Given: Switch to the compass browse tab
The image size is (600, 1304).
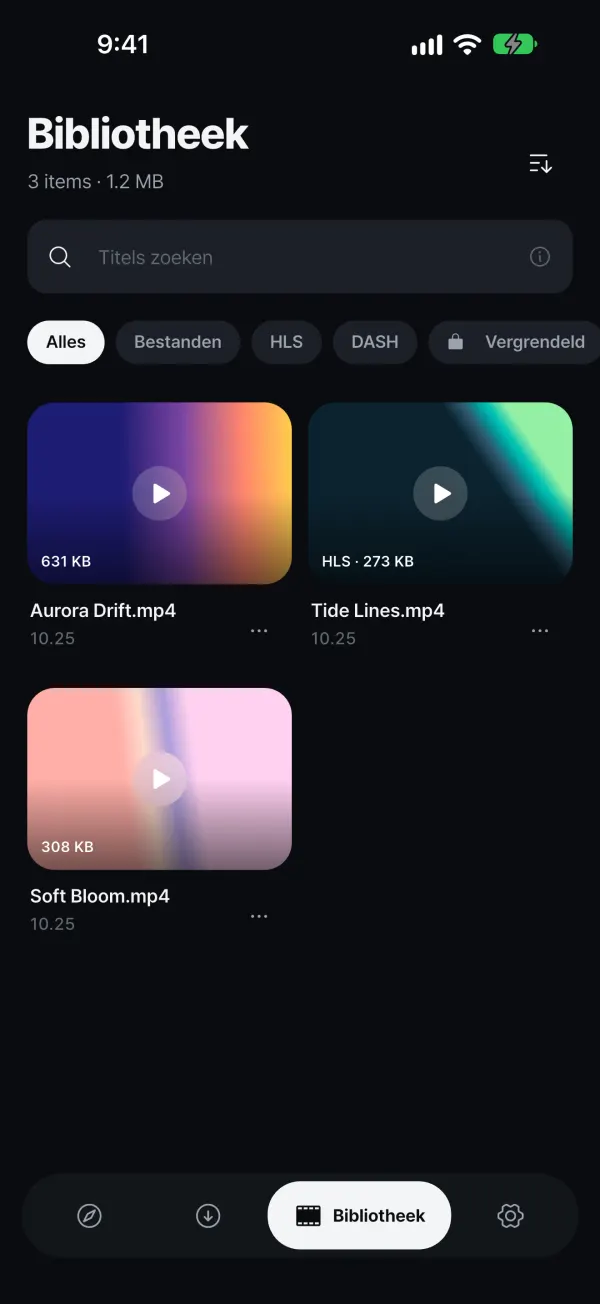Looking at the screenshot, I should (90, 1216).
